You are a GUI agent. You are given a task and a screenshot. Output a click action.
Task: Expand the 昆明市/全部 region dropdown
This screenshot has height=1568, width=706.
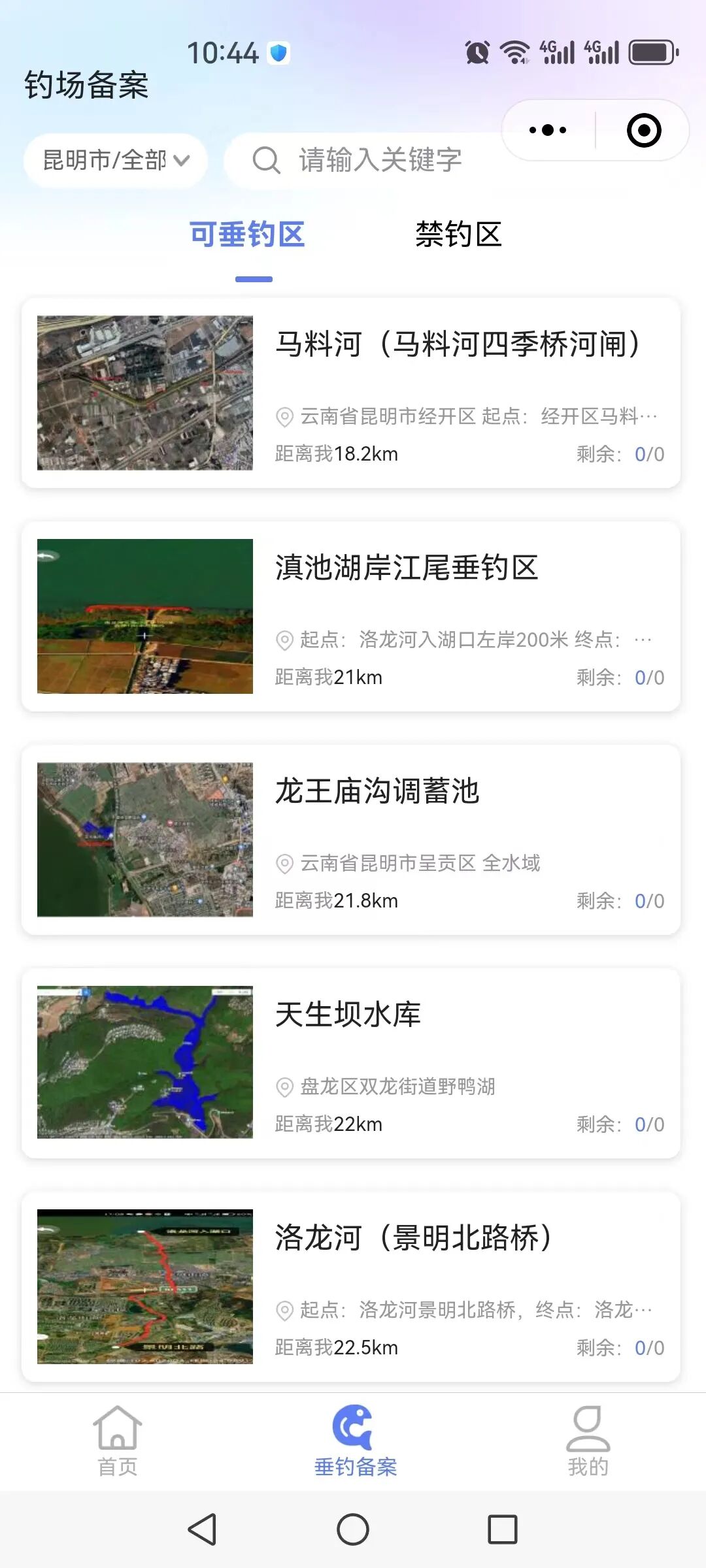[x=114, y=159]
